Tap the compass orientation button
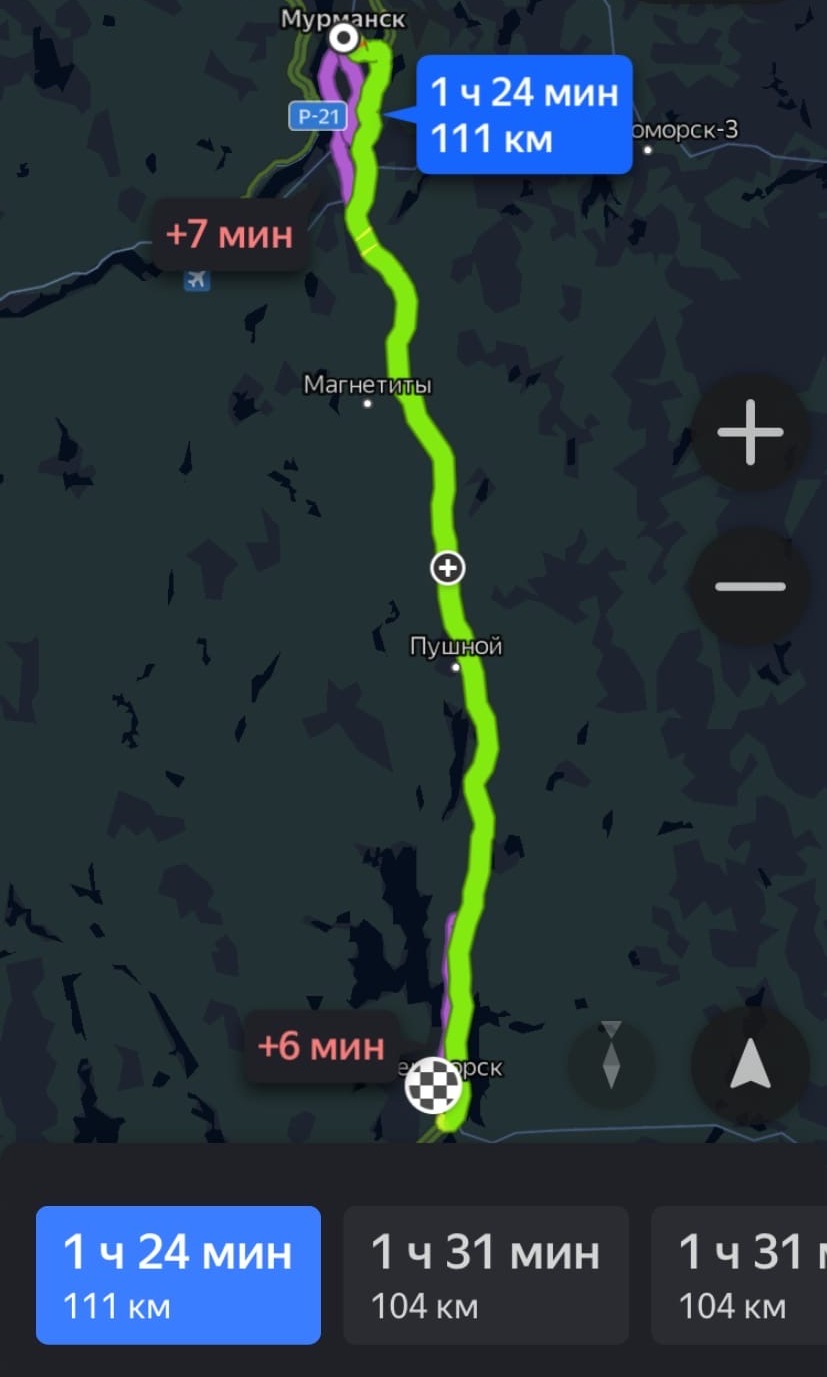This screenshot has width=827, height=1377. tap(611, 1056)
